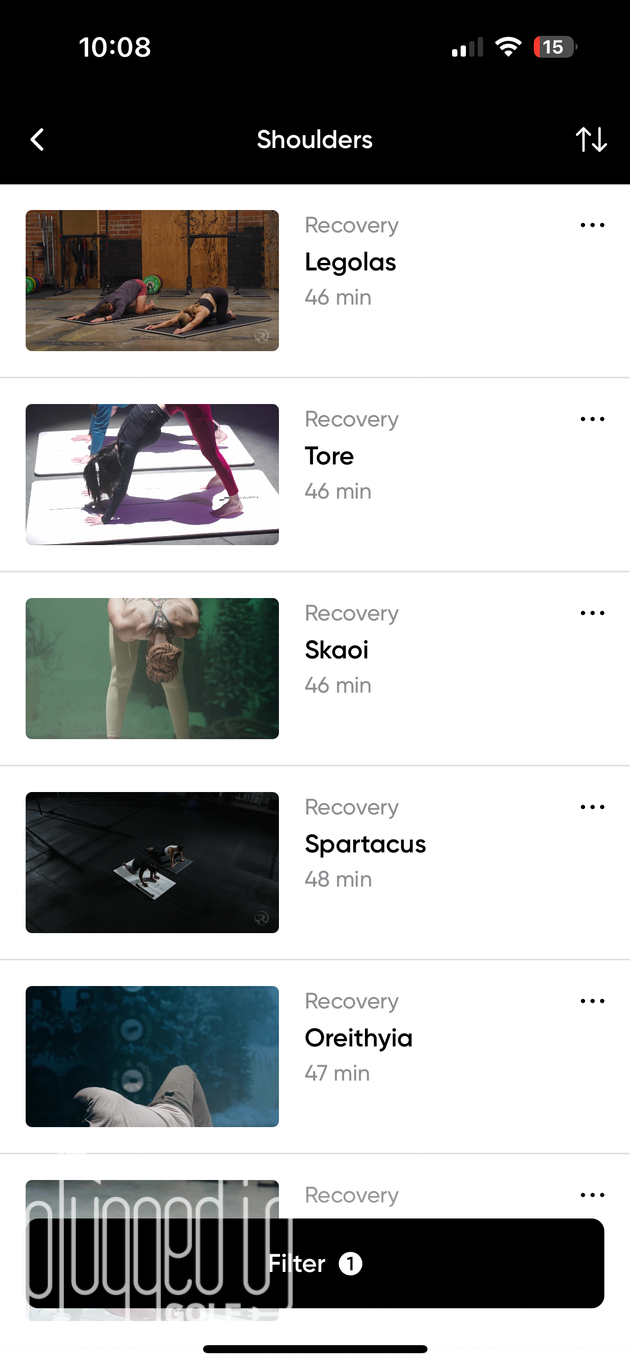The image size is (630, 1366).
Task: Show more options for Tore
Action: point(592,419)
